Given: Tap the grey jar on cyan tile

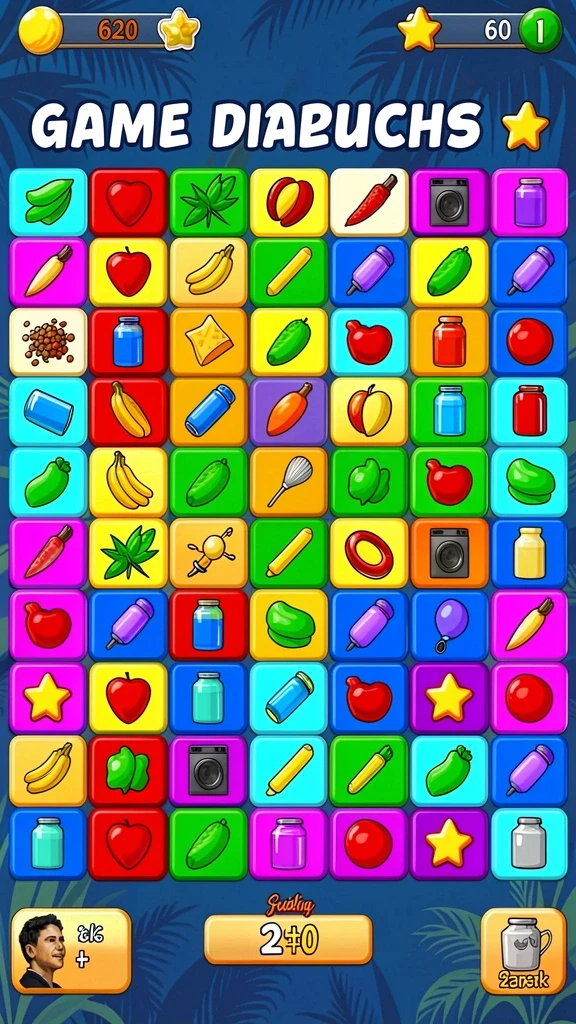Looking at the screenshot, I should [530, 843].
